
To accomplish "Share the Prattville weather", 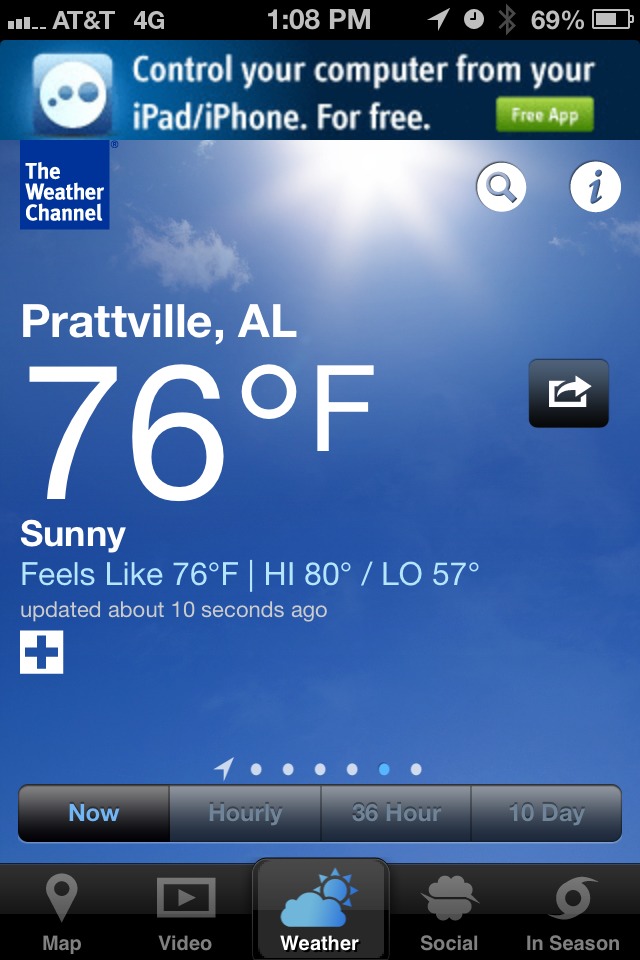I will tap(568, 393).
